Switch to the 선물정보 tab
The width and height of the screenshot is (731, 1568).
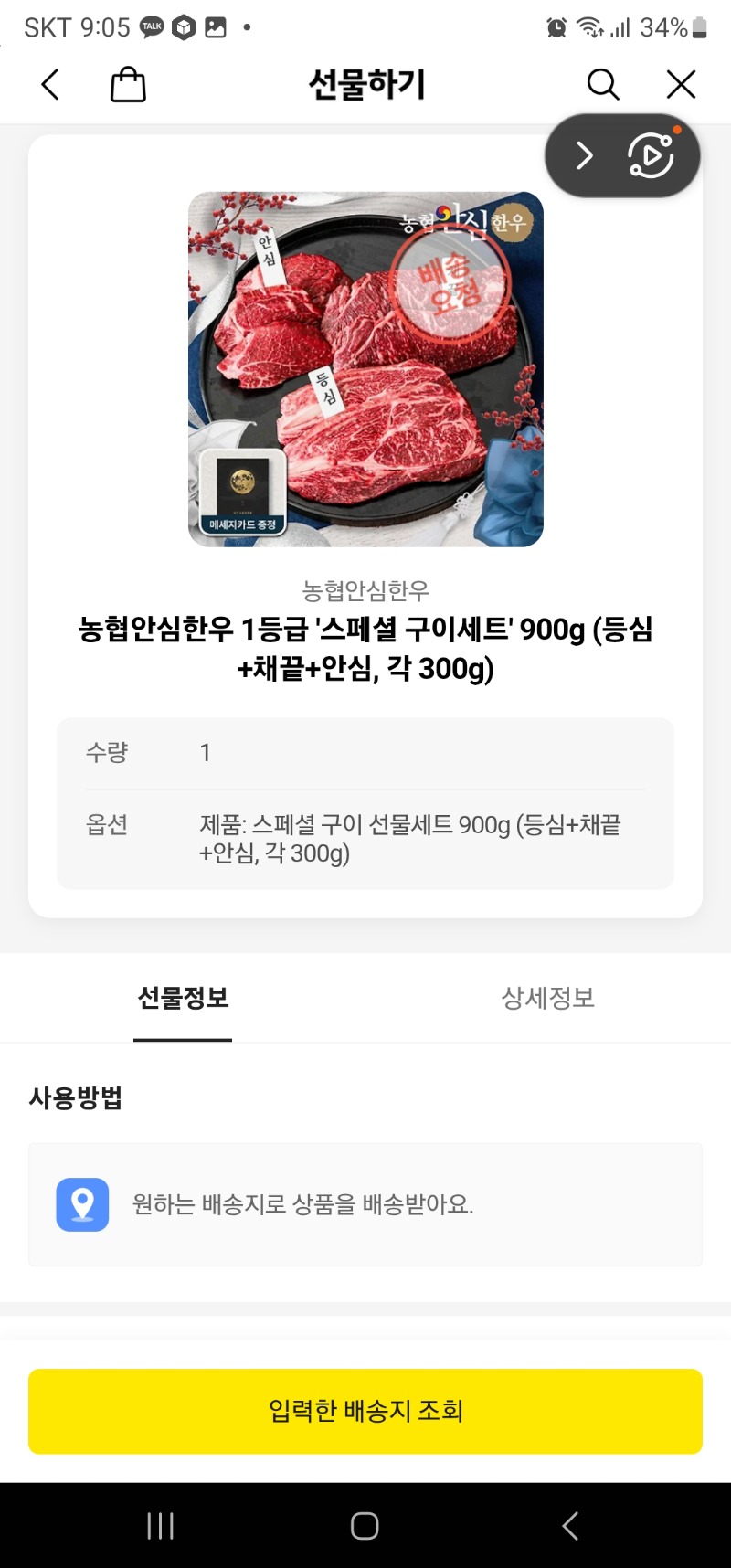(183, 998)
